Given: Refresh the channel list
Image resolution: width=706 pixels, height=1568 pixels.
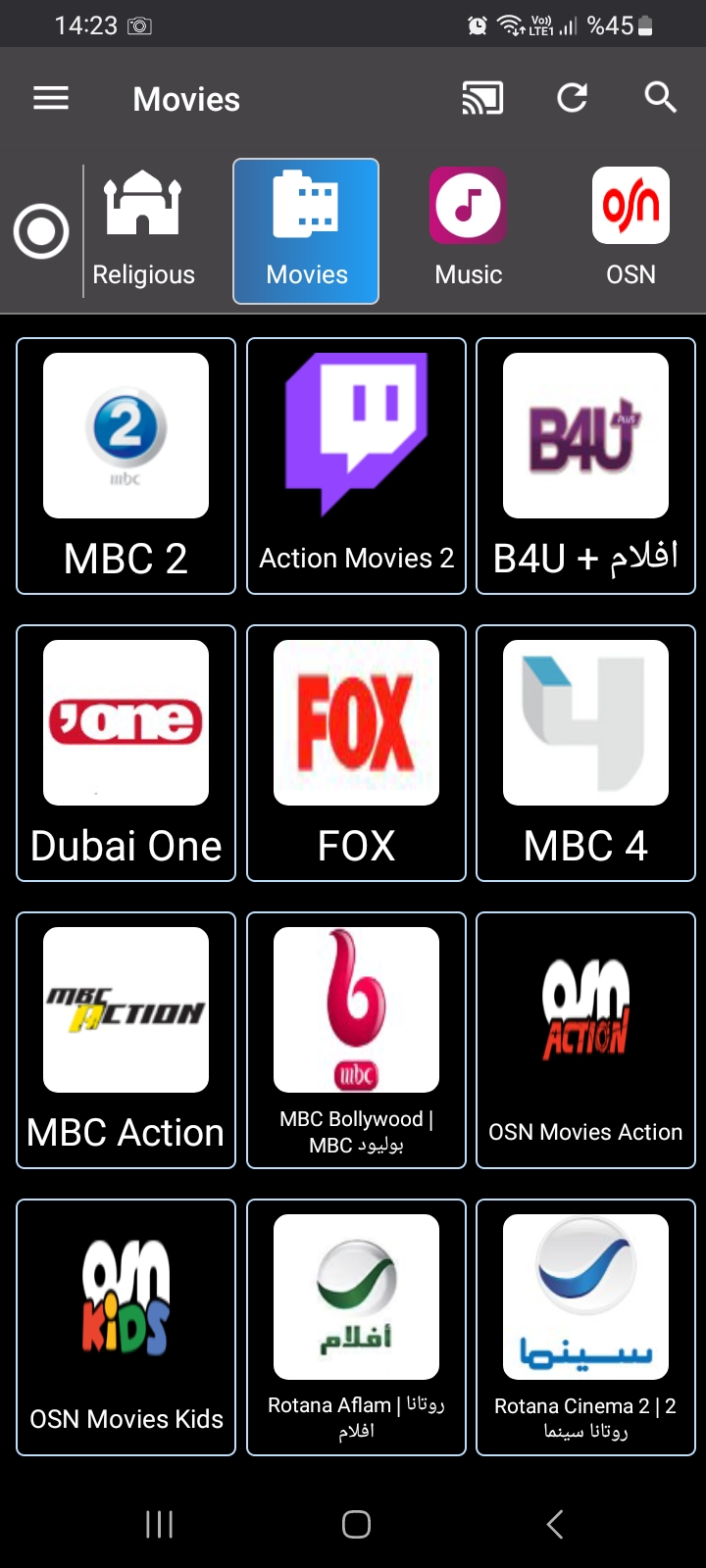Looking at the screenshot, I should pyautogui.click(x=573, y=98).
